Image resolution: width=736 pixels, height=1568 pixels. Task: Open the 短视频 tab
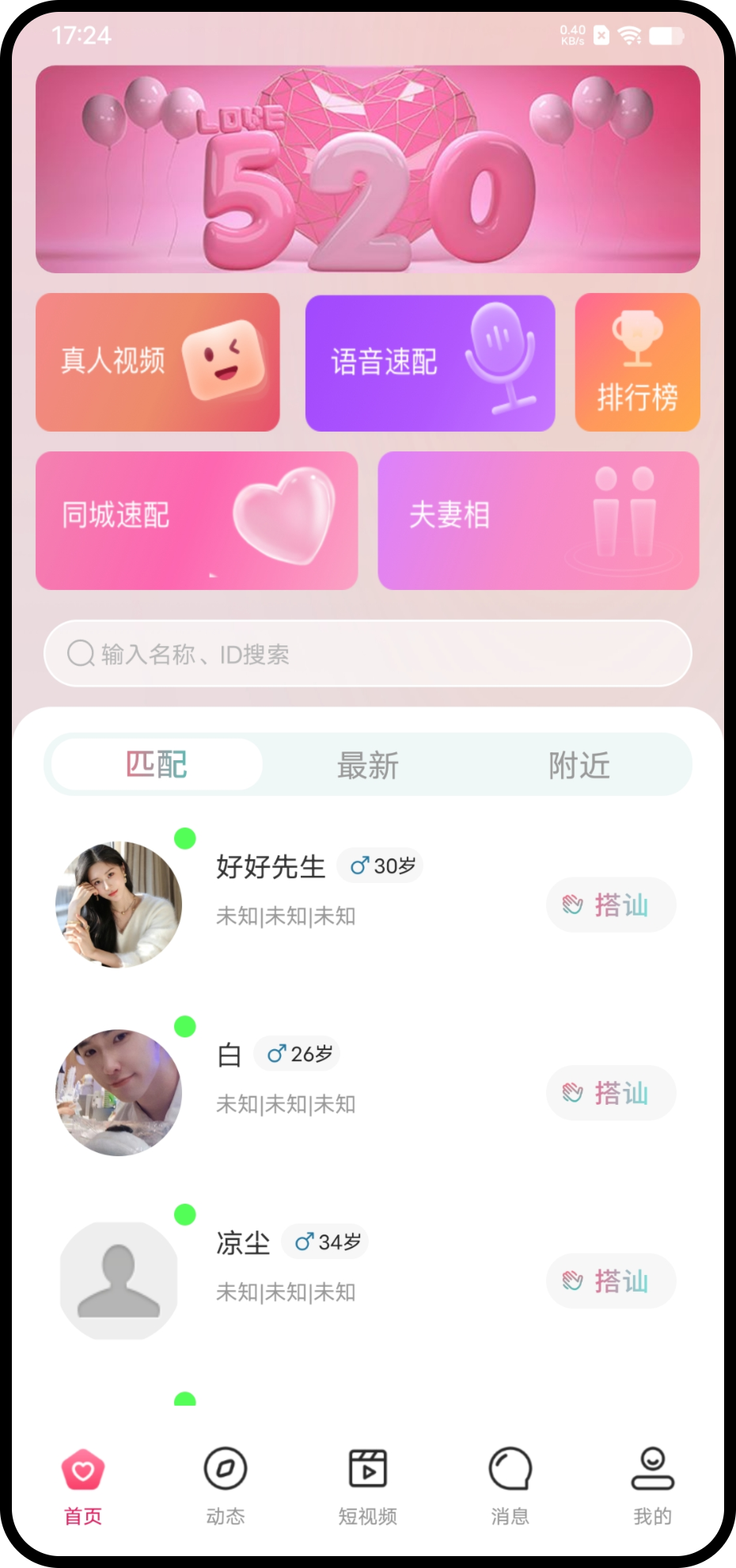point(367,1484)
